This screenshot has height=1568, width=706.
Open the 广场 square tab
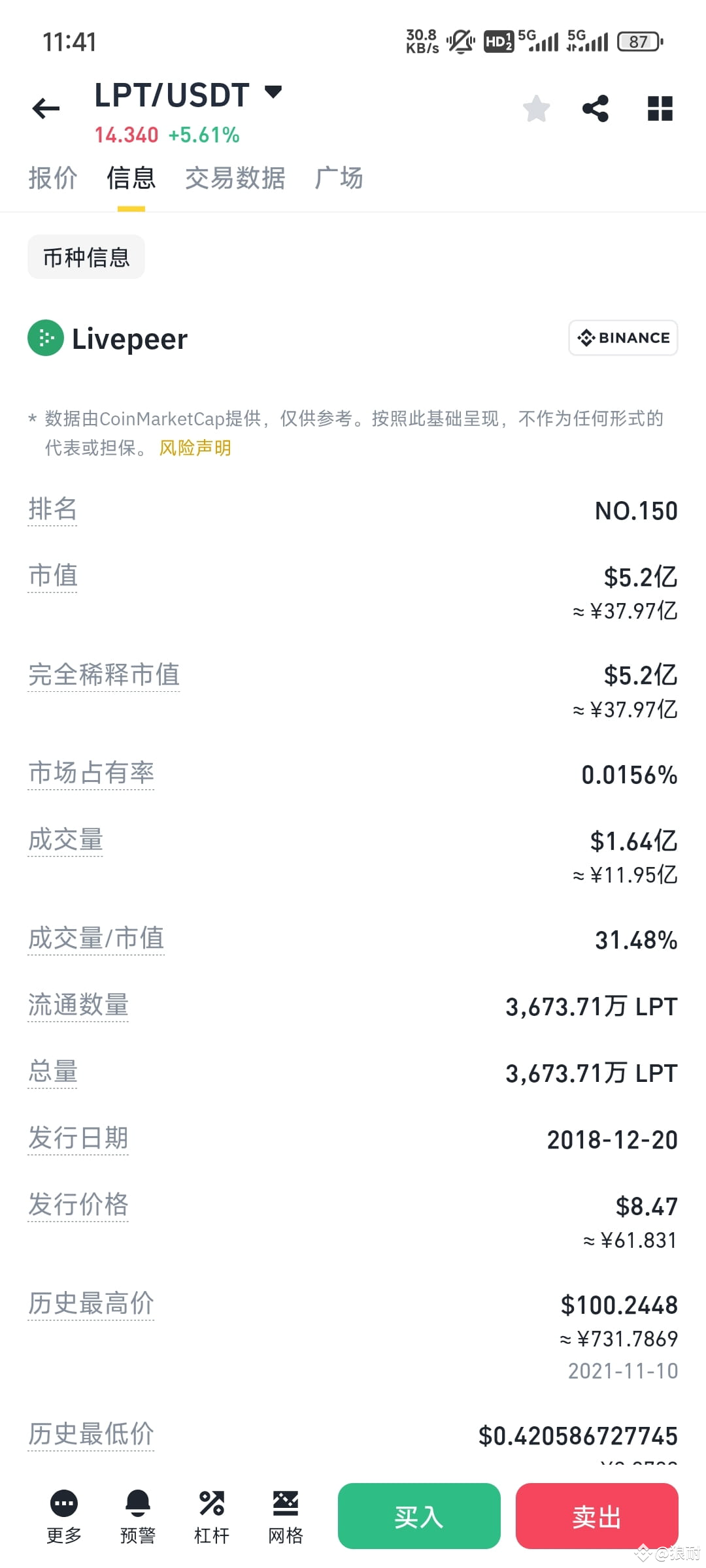(x=339, y=178)
